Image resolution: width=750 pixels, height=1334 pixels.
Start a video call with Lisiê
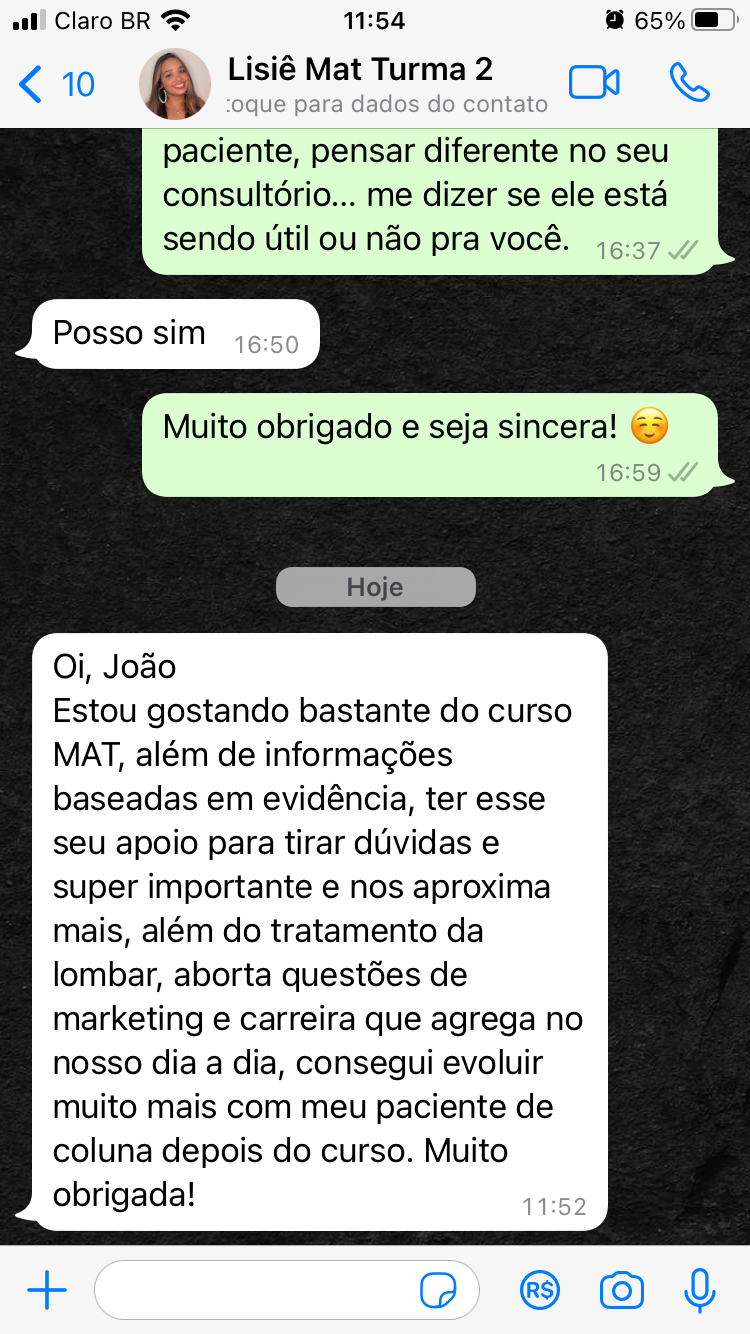pyautogui.click(x=594, y=84)
